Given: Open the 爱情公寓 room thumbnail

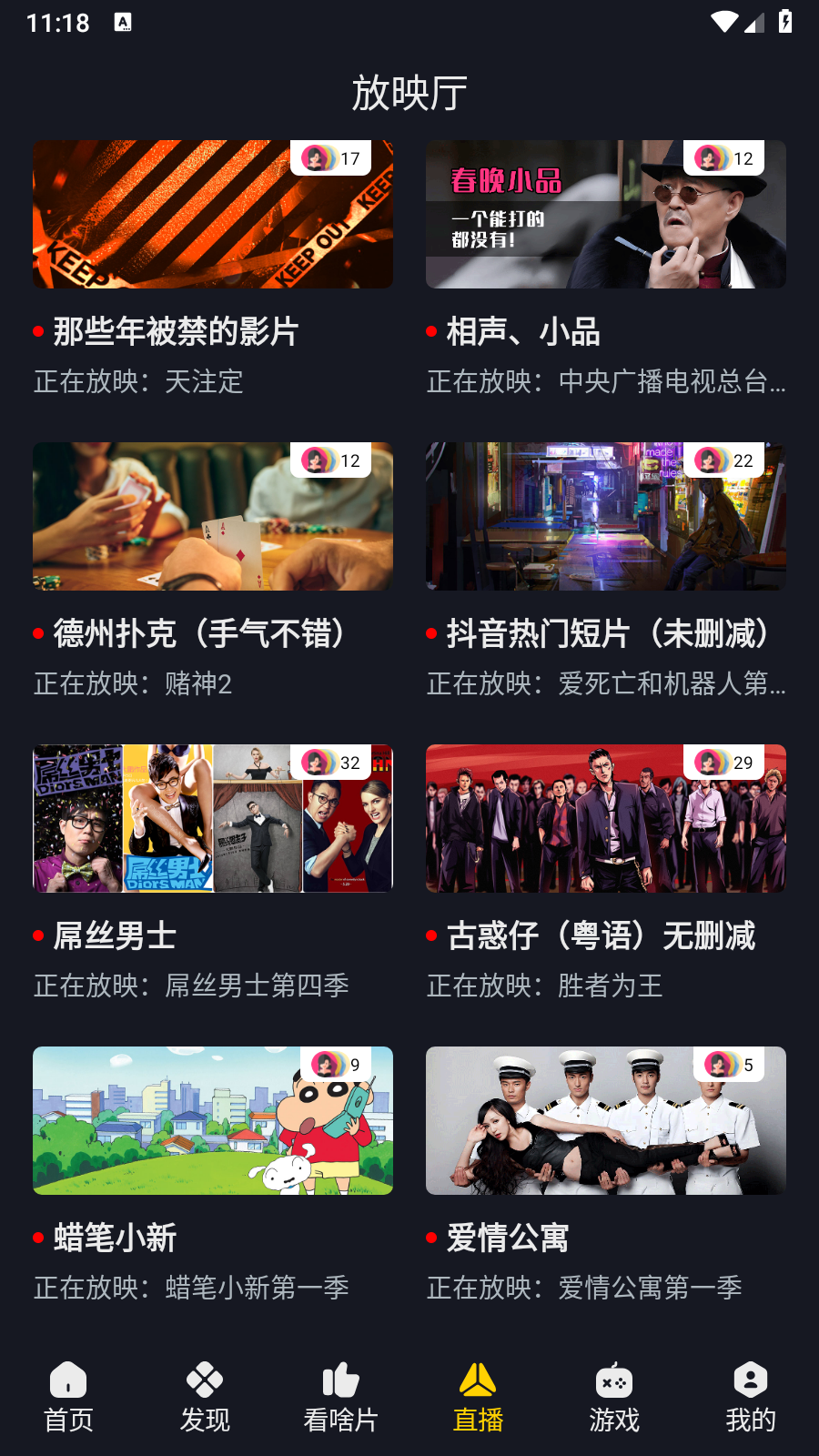Looking at the screenshot, I should (605, 1120).
